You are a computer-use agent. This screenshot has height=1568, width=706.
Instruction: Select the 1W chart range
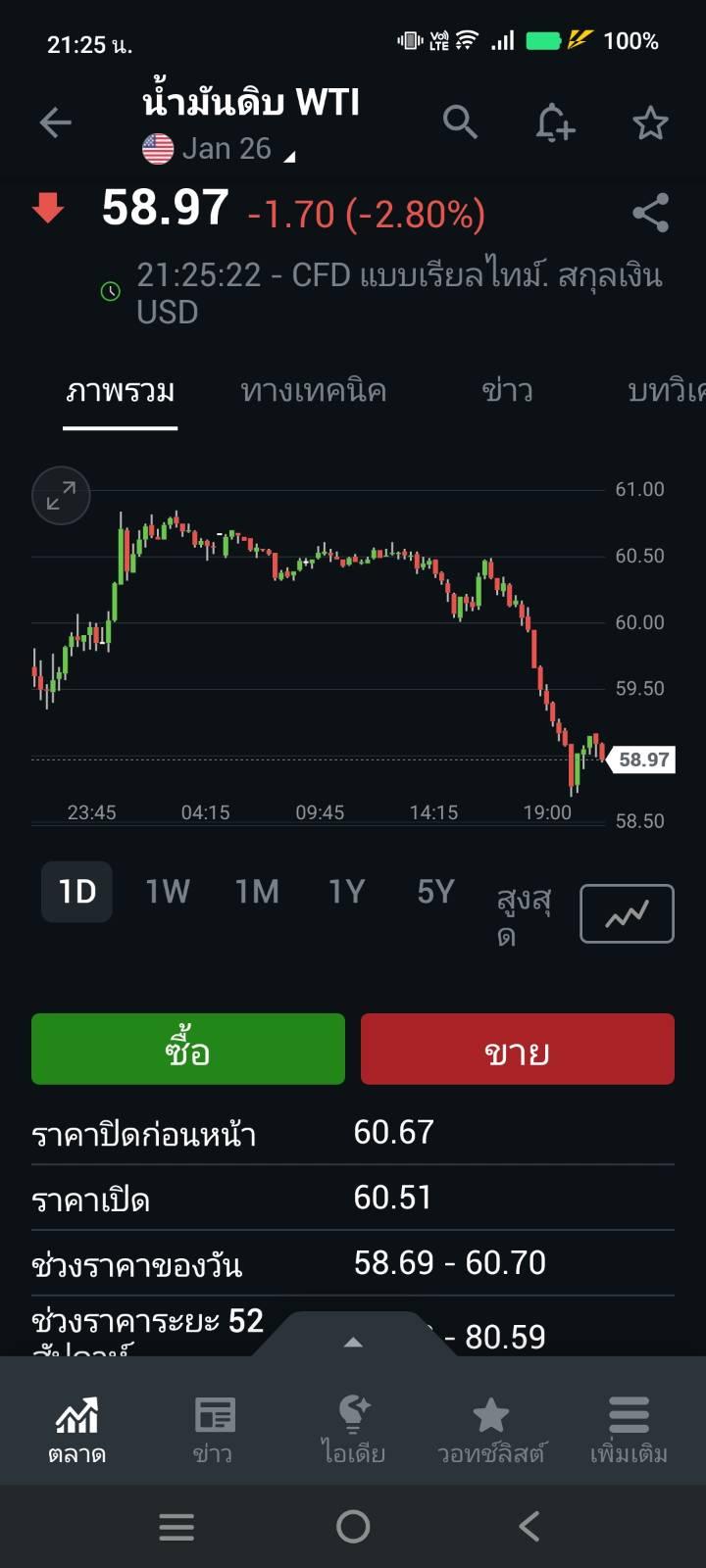168,892
